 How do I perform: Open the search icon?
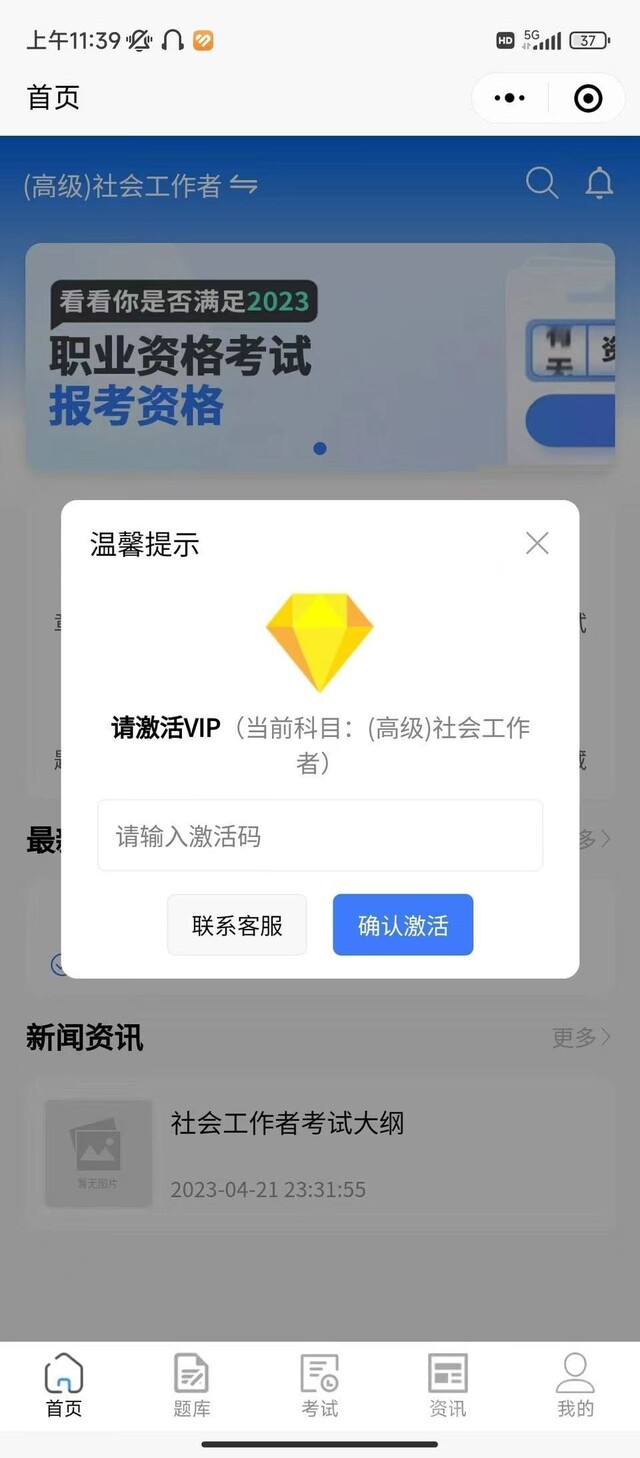pyautogui.click(x=542, y=183)
